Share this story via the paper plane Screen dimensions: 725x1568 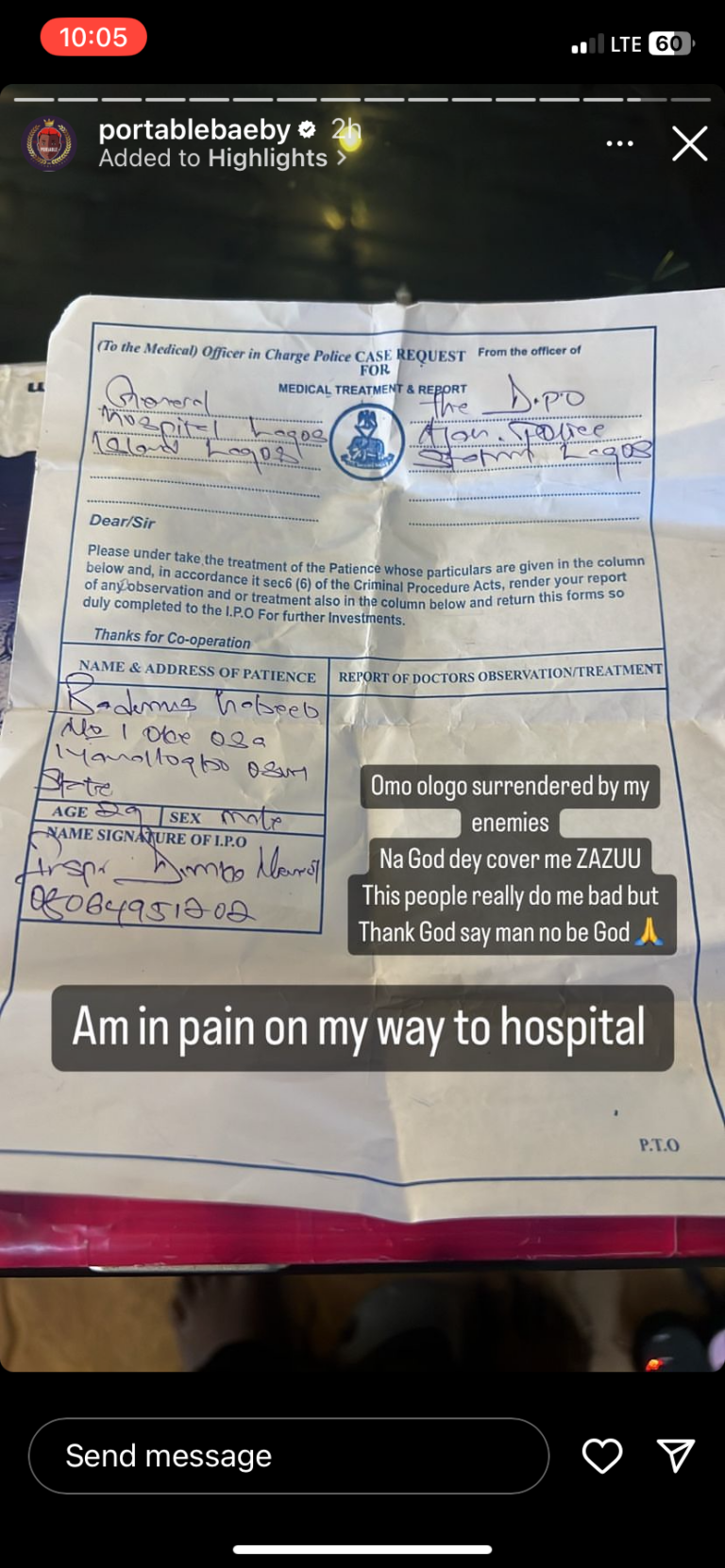click(x=676, y=1456)
